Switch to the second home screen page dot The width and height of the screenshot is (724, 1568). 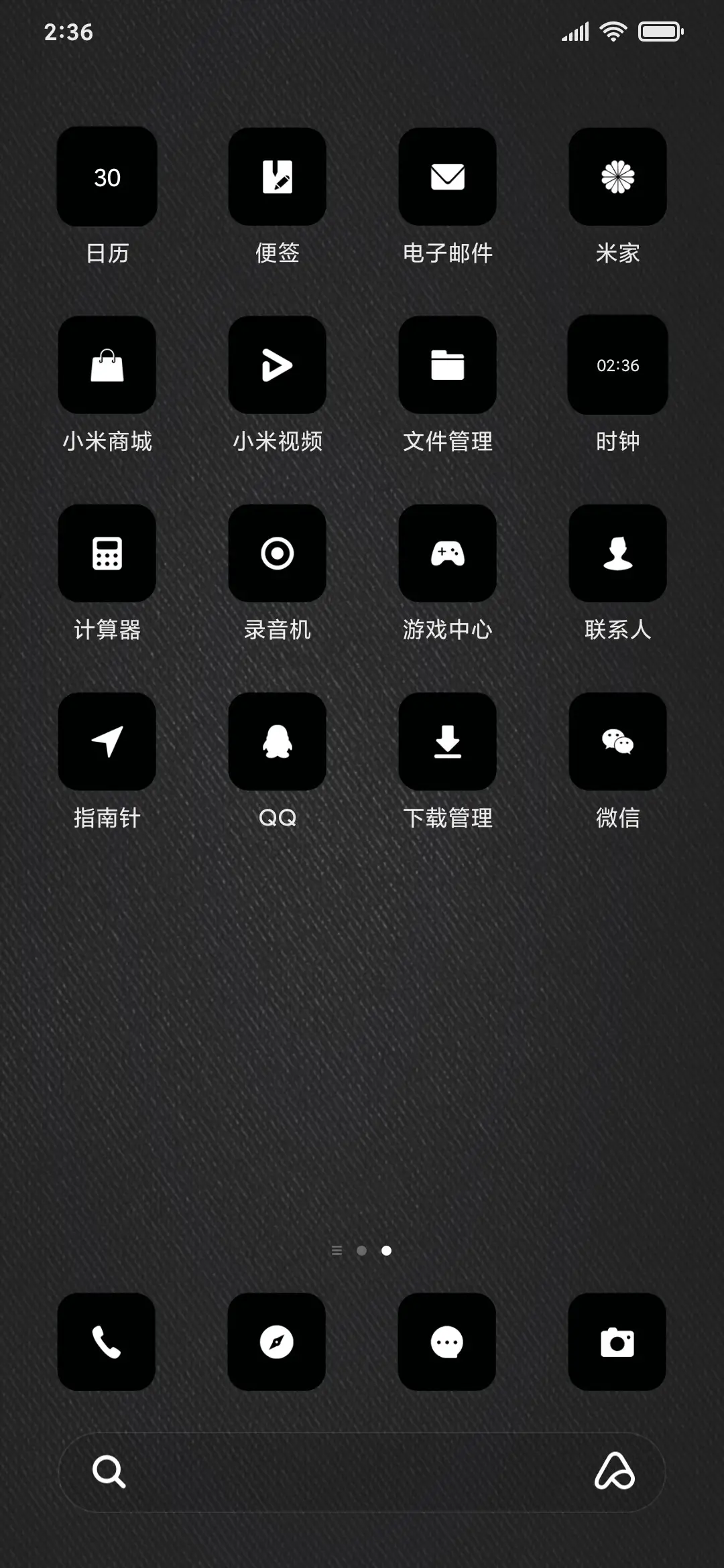[361, 1249]
